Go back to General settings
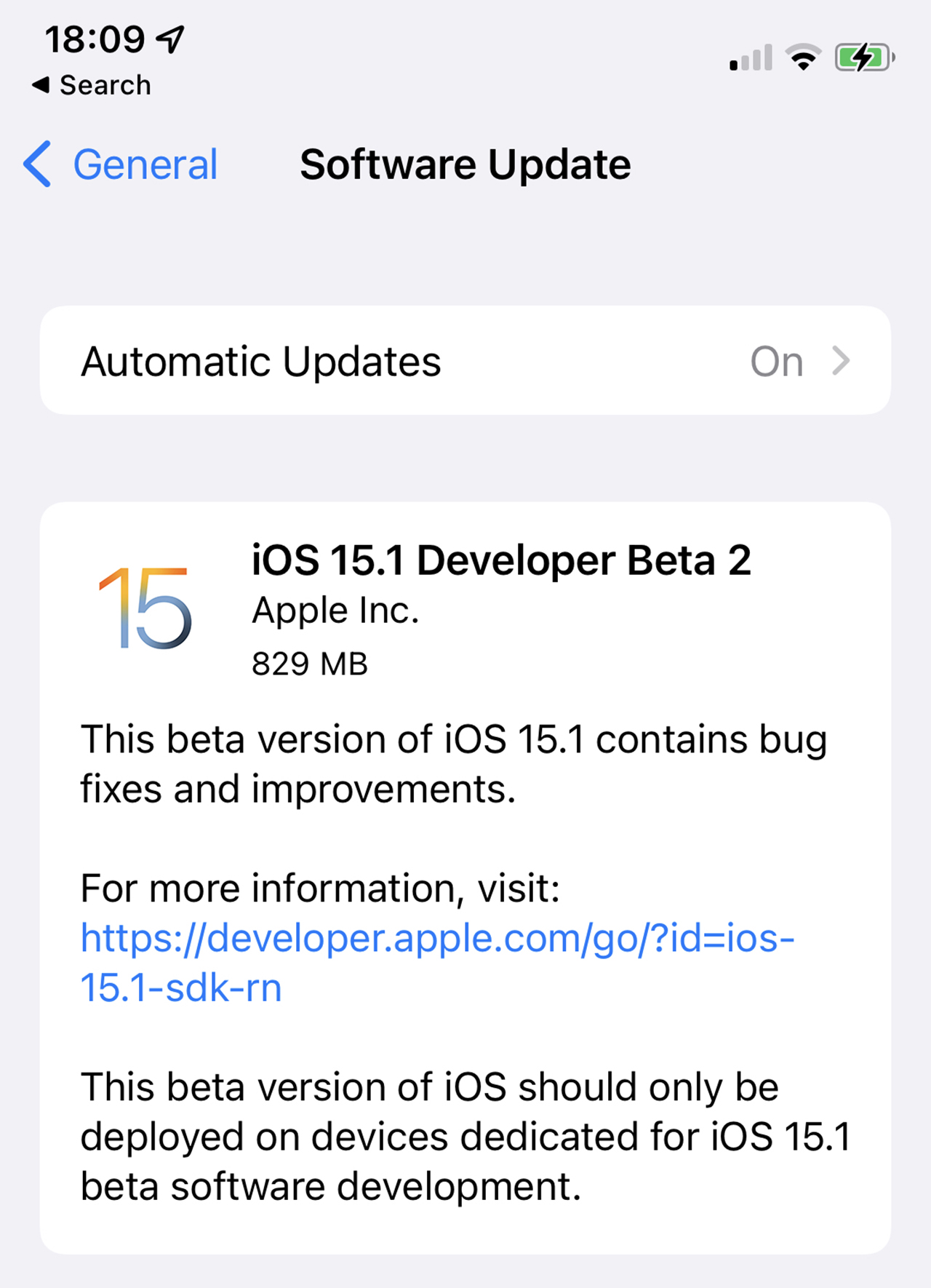 coord(121,164)
